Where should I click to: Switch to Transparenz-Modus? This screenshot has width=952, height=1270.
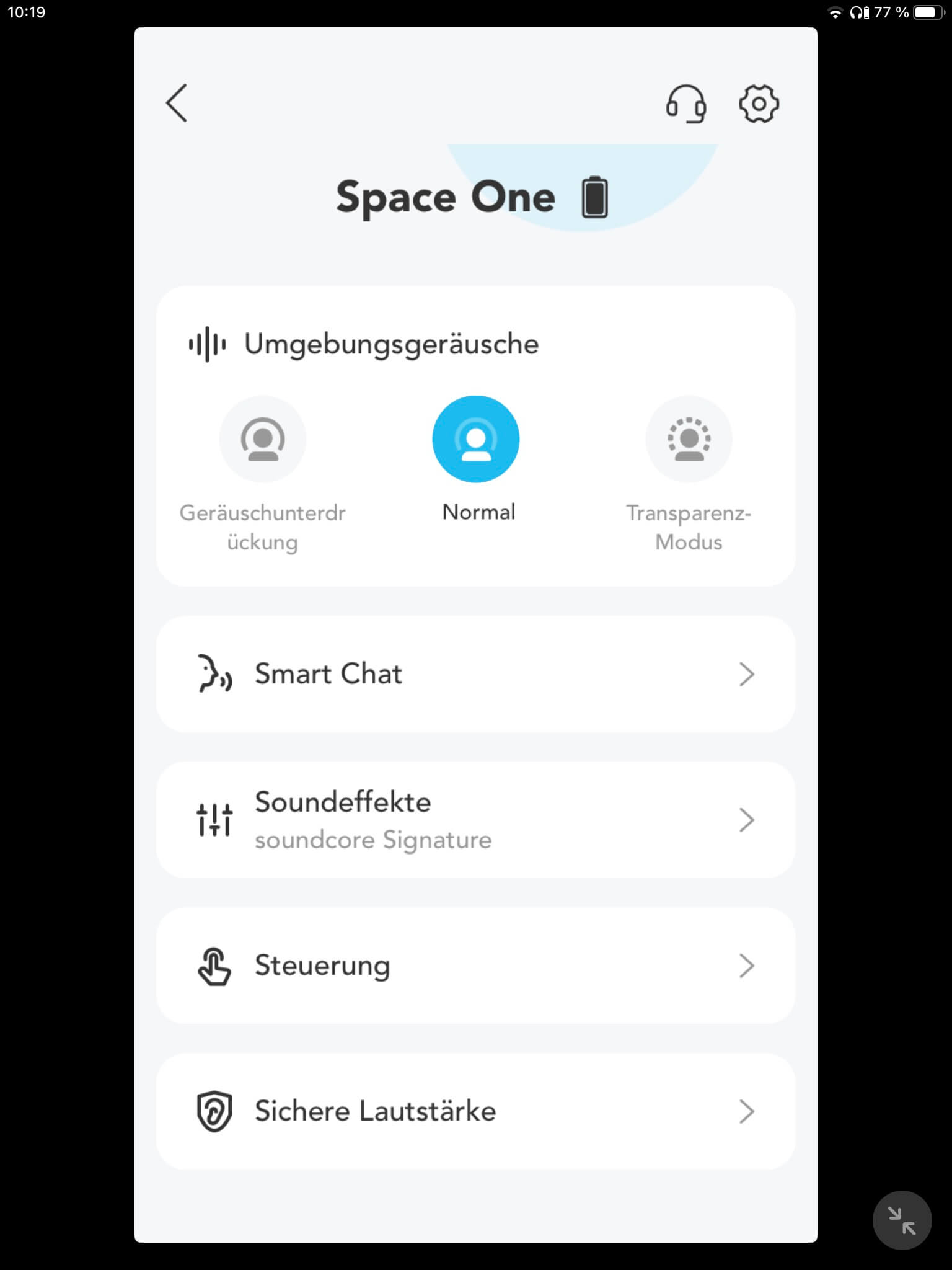pos(689,440)
